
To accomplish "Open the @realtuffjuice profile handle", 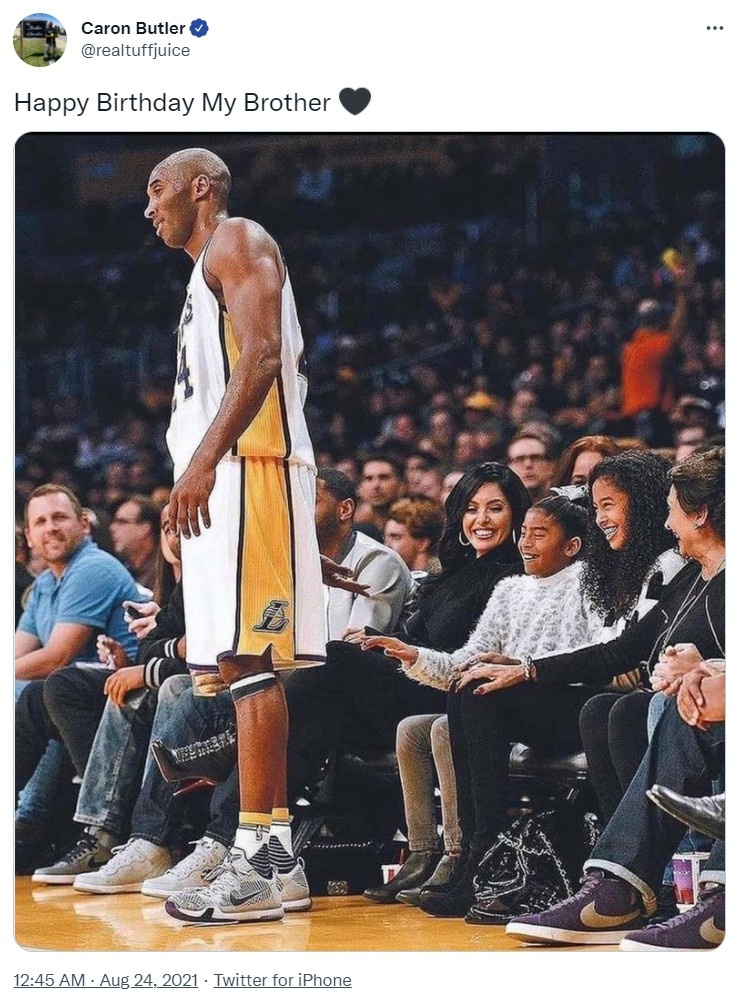I will click(135, 50).
